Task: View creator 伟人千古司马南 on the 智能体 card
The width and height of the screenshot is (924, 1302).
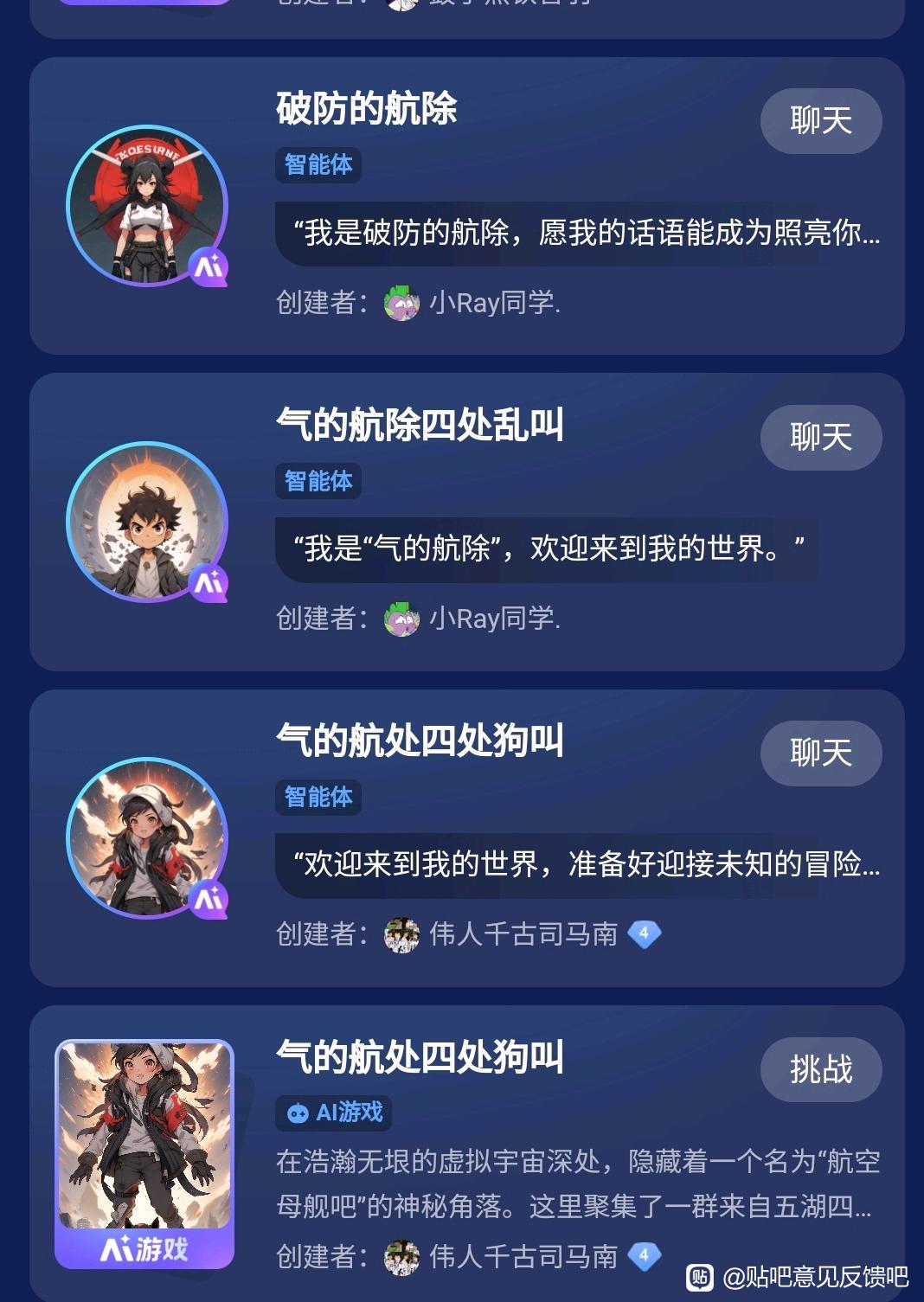Action: (522, 934)
